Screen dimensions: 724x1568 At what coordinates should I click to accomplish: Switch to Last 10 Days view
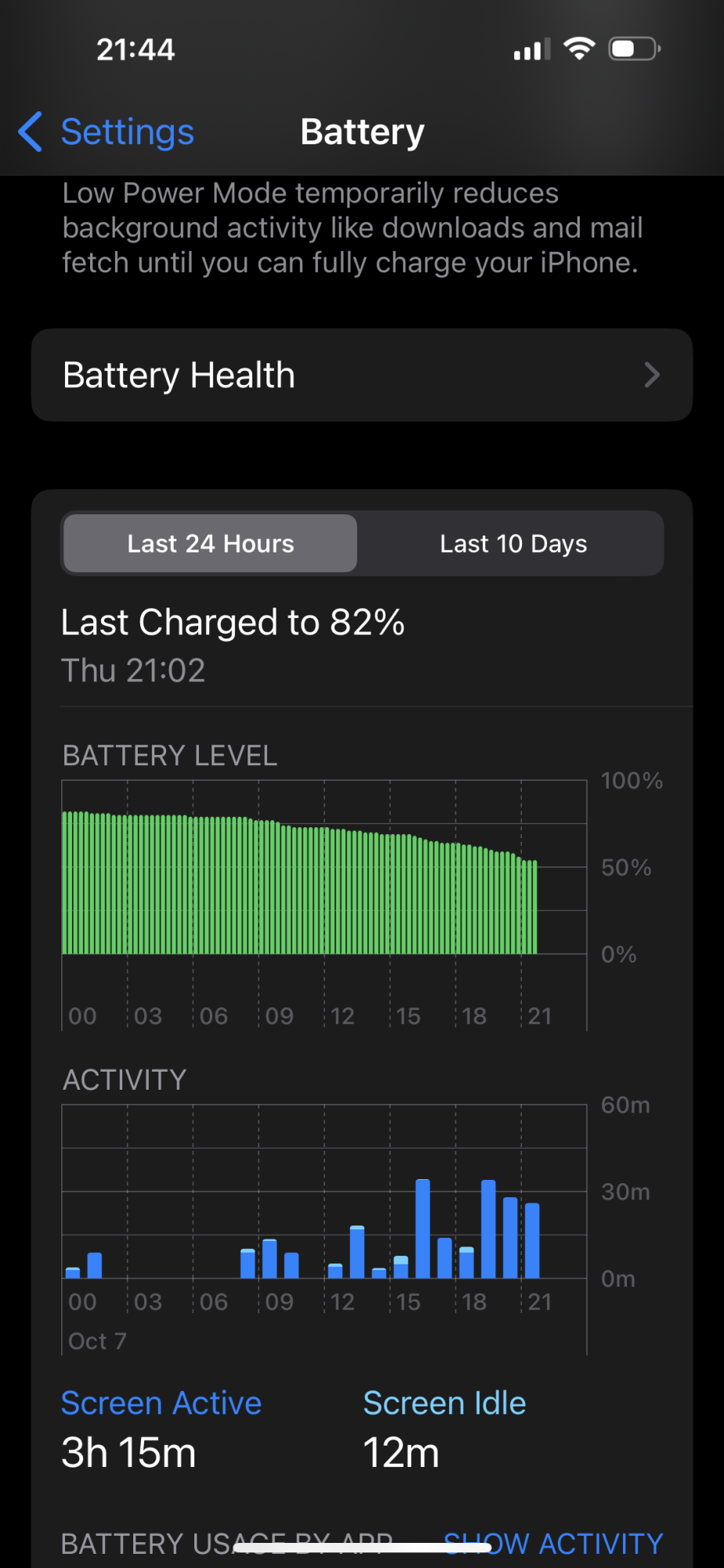[x=512, y=543]
